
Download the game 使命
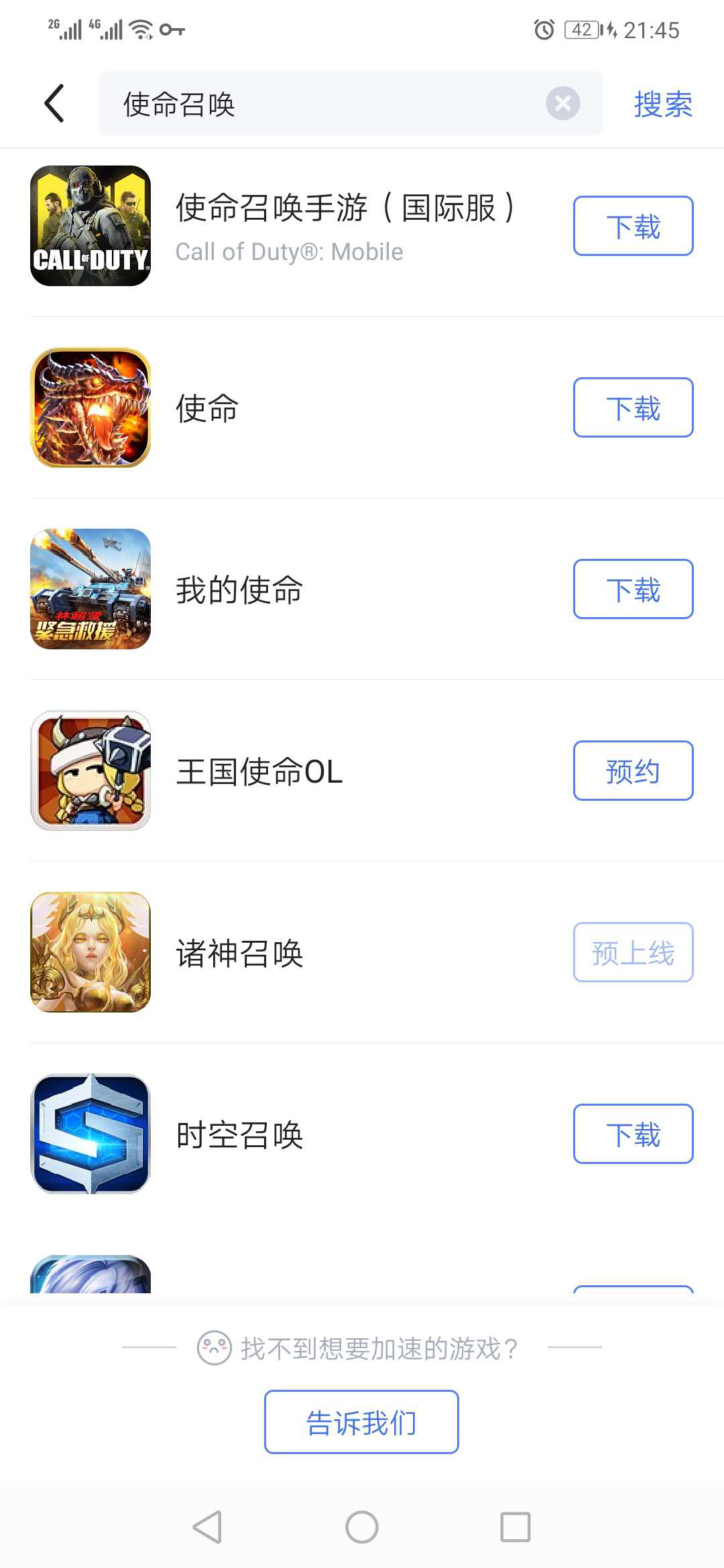click(633, 407)
